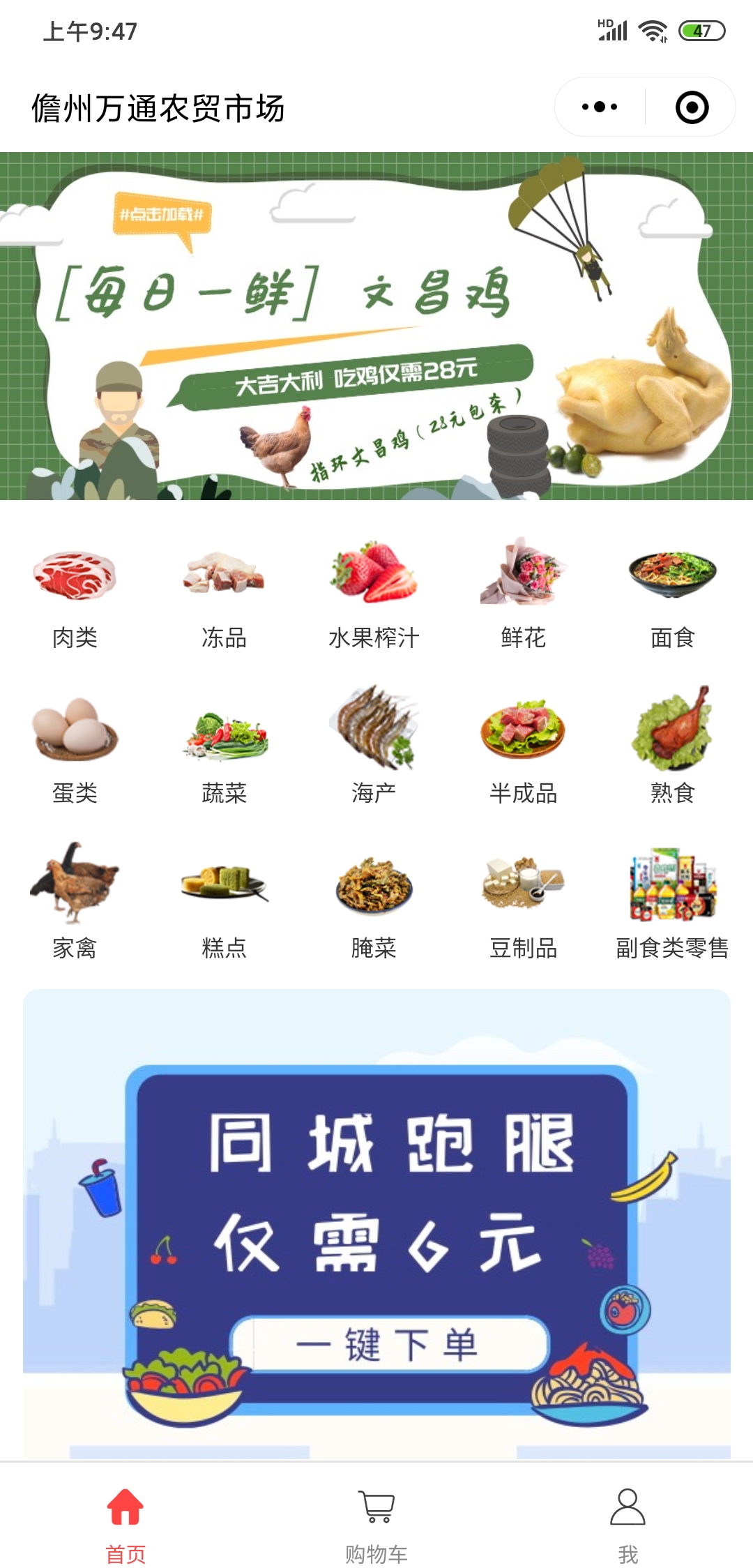753x1568 pixels.
Task: Open the 面食 category
Action: click(672, 595)
